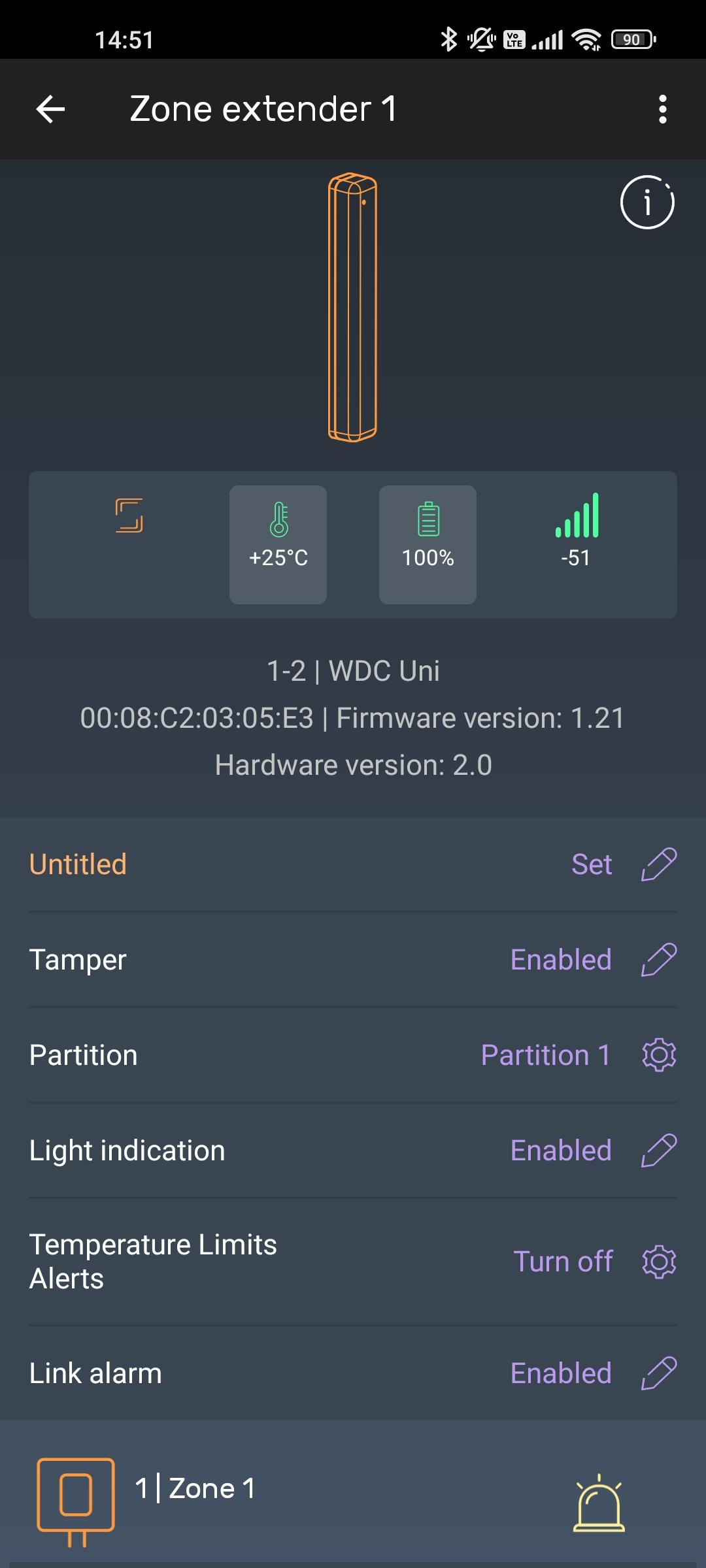The height and width of the screenshot is (1568, 706).
Task: Open Partition settings
Action: click(658, 1055)
